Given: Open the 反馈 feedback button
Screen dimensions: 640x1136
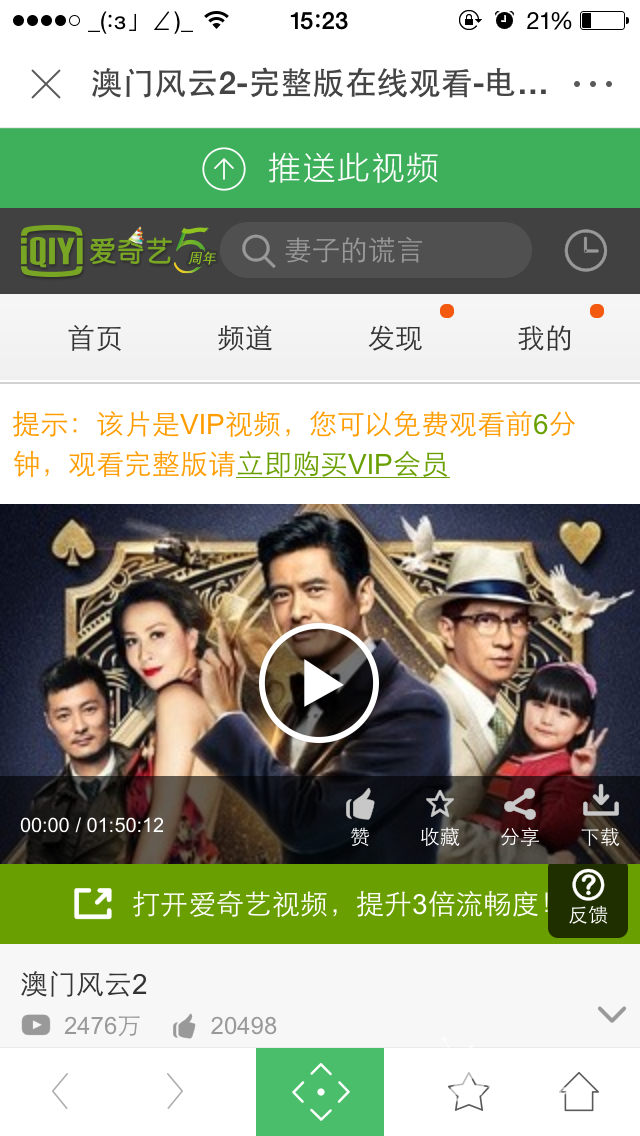Looking at the screenshot, I should (x=588, y=898).
